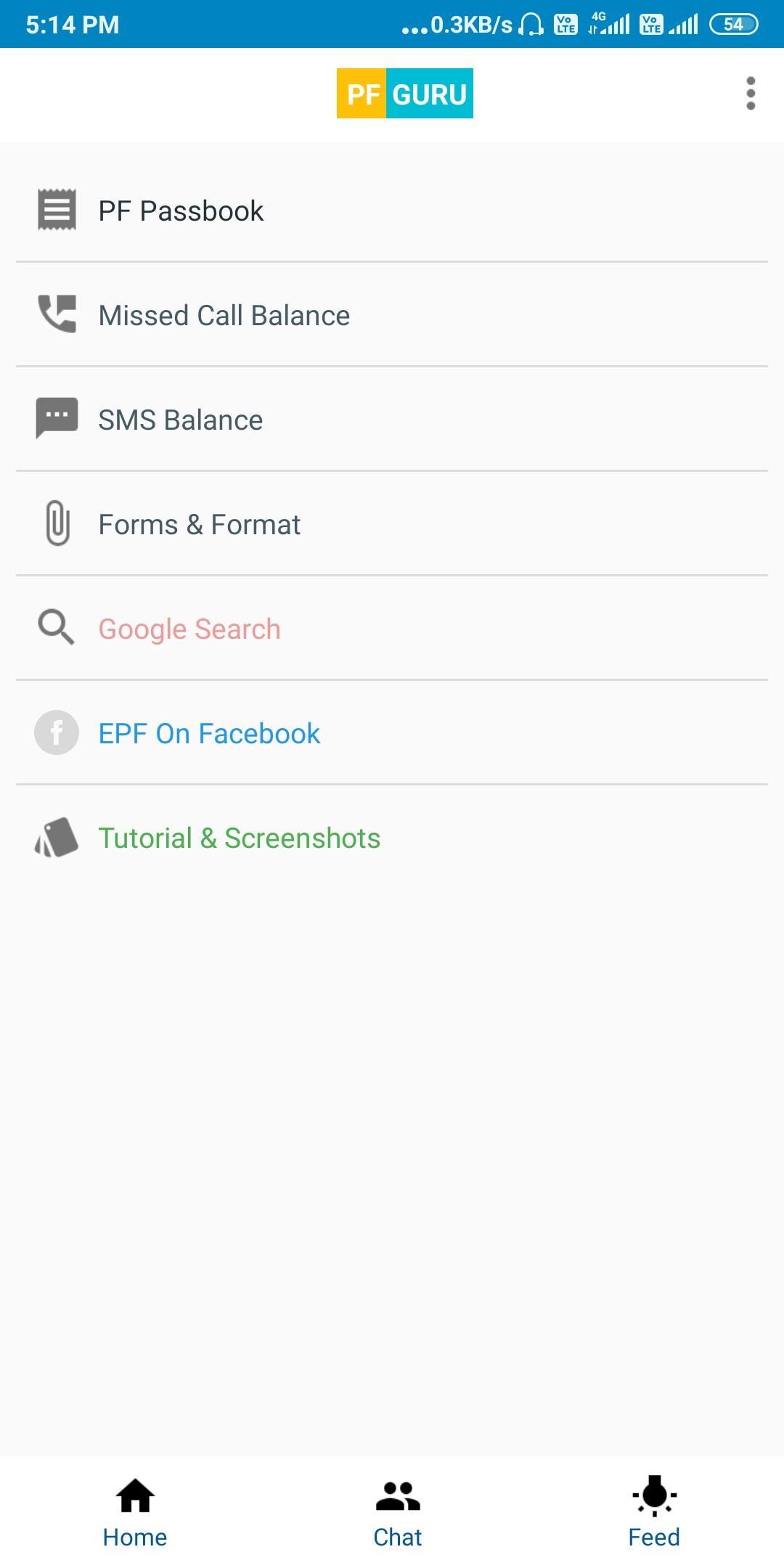Launch Google Search
784x1568 pixels.
189,629
